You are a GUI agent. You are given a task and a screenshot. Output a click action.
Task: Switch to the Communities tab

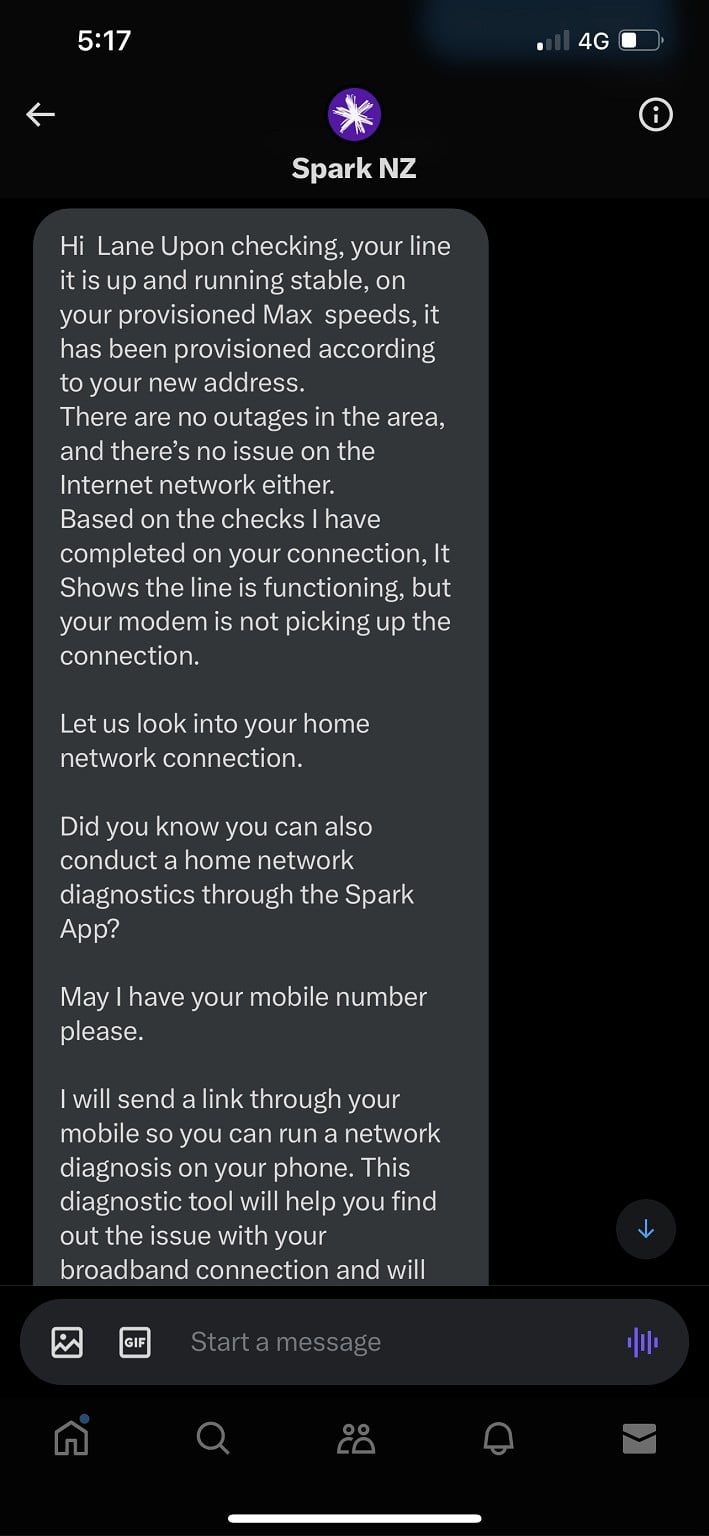click(x=355, y=1438)
